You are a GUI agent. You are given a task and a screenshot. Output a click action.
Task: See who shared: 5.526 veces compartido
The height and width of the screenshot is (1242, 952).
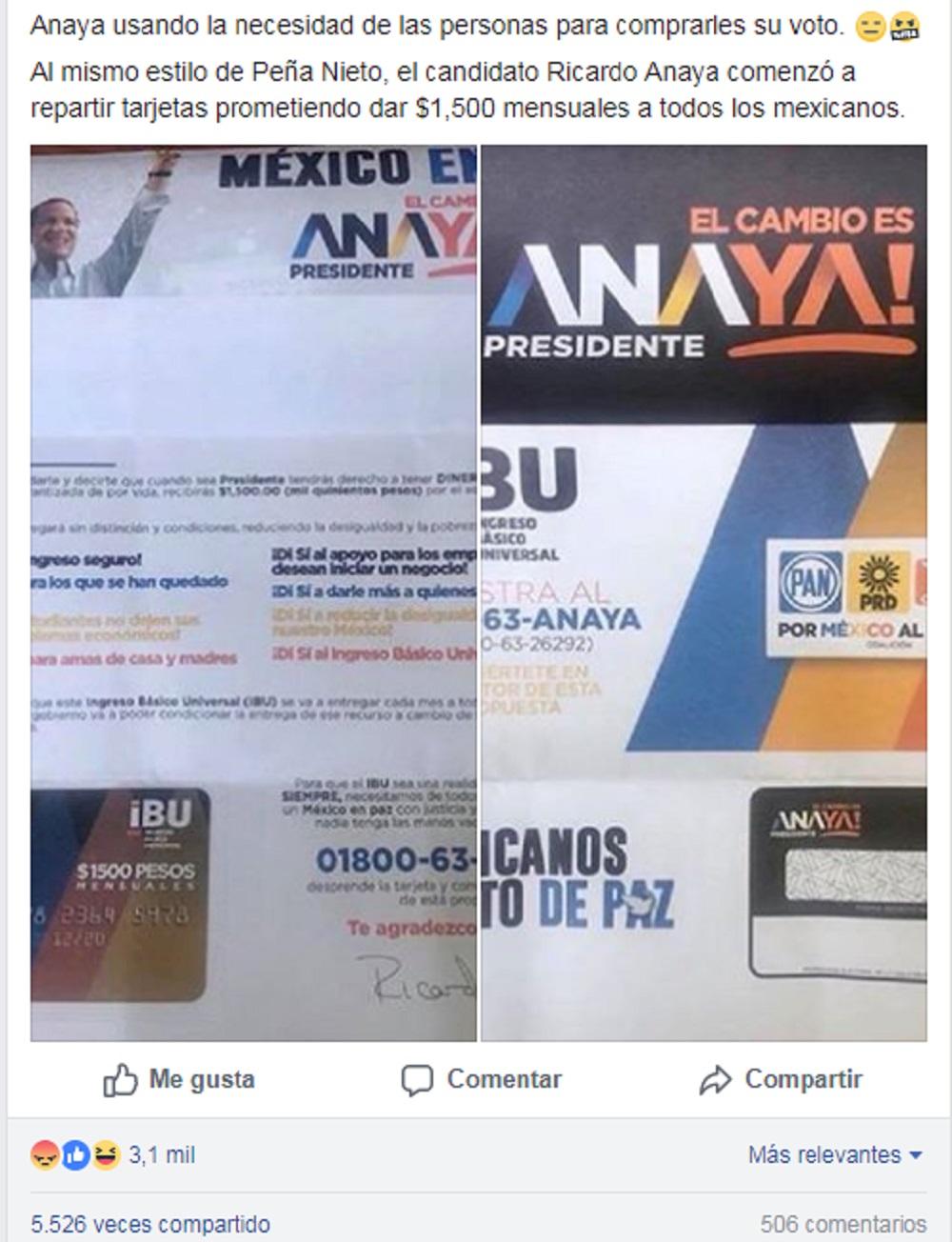click(150, 1224)
